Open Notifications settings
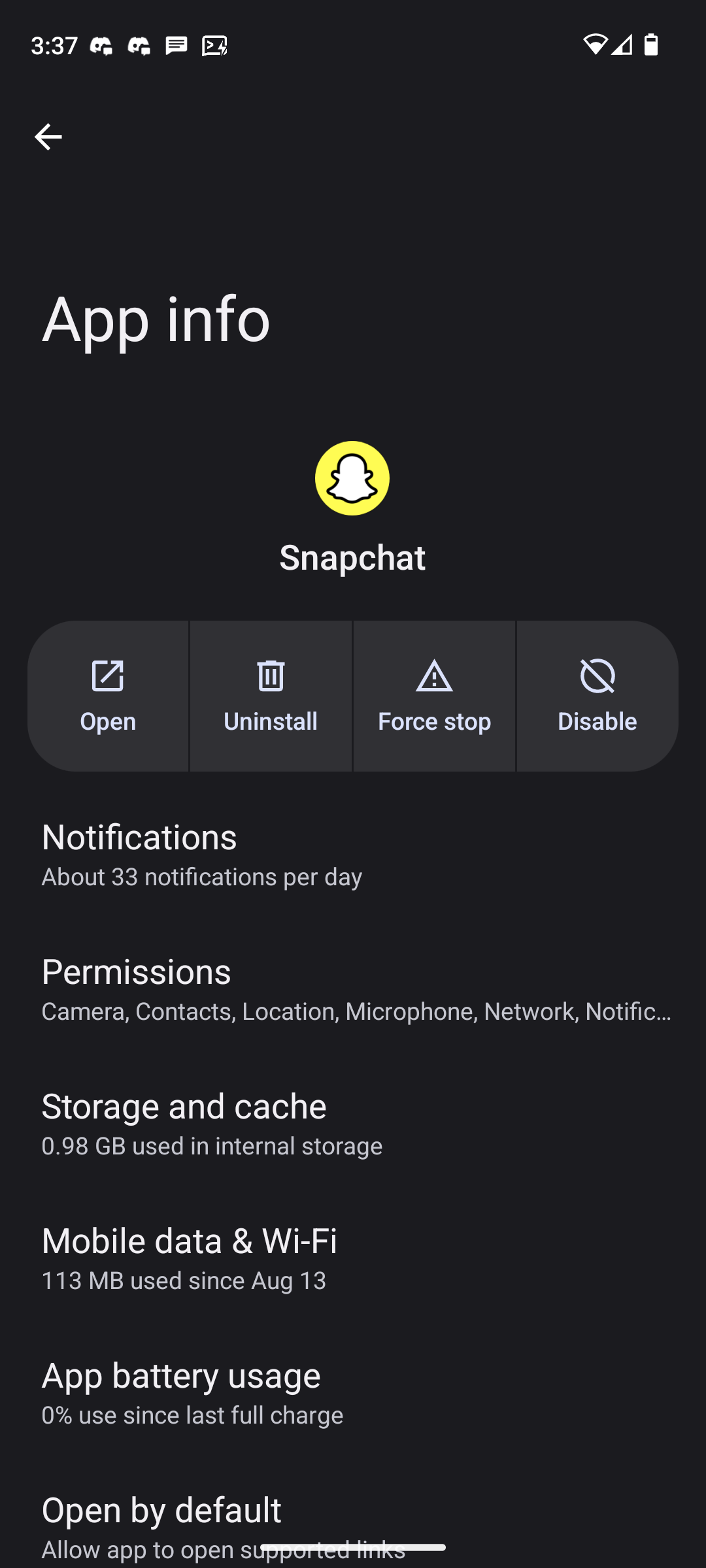The image size is (706, 1568). (353, 855)
